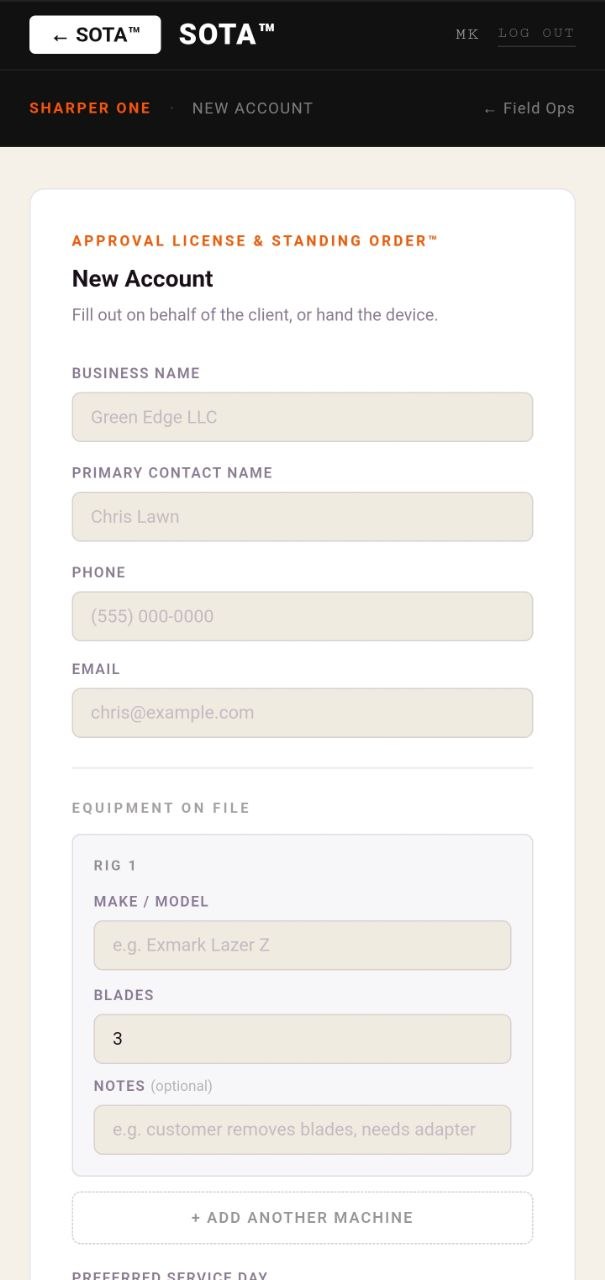Edit Rig 1 Make / Model field
This screenshot has height=1280, width=605.
coord(302,945)
